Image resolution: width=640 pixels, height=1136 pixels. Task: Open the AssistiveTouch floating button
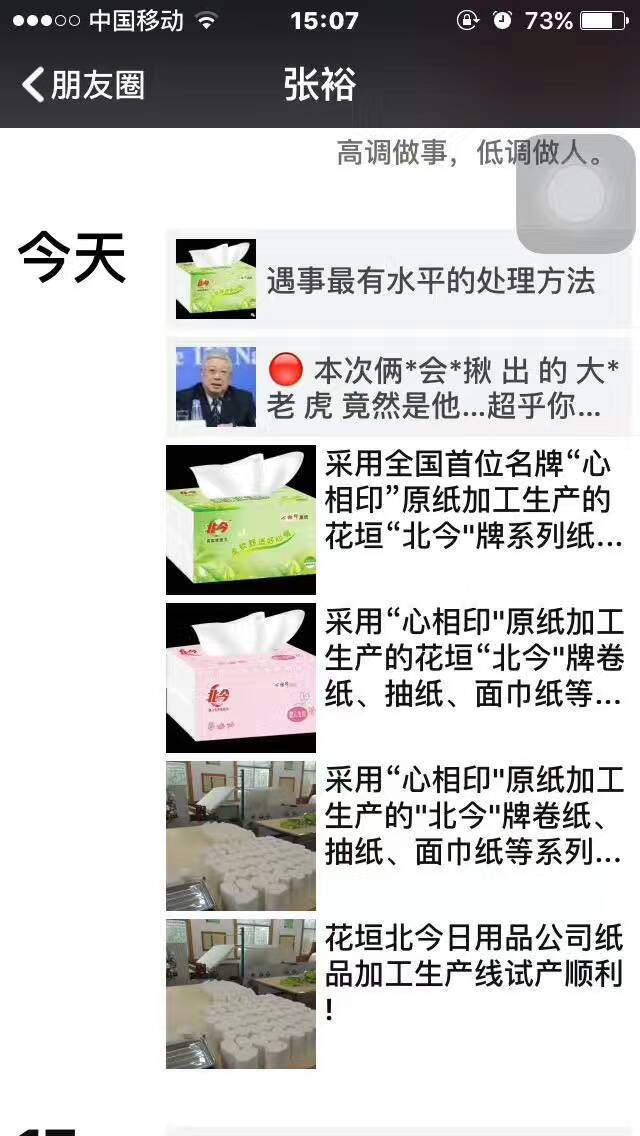[x=574, y=195]
